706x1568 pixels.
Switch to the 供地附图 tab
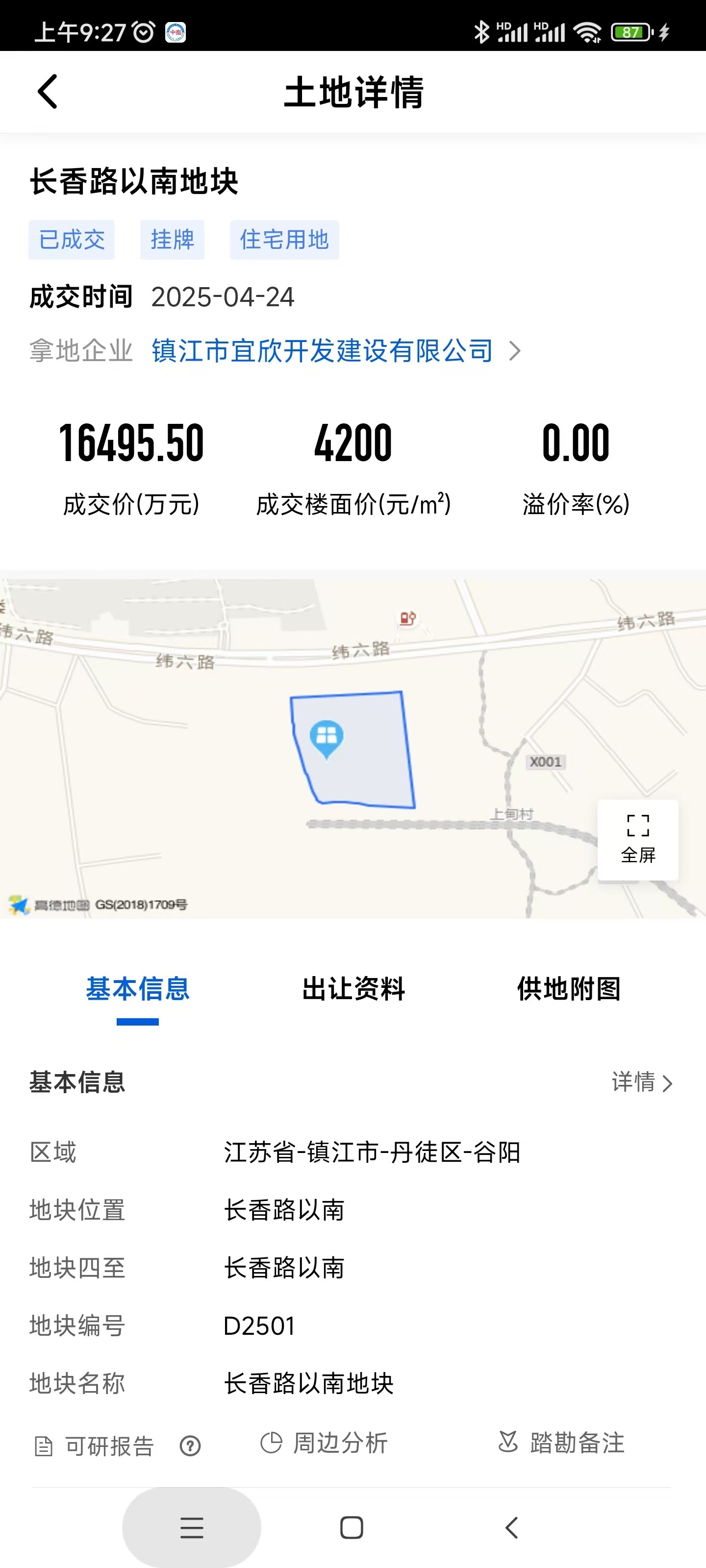click(x=569, y=988)
